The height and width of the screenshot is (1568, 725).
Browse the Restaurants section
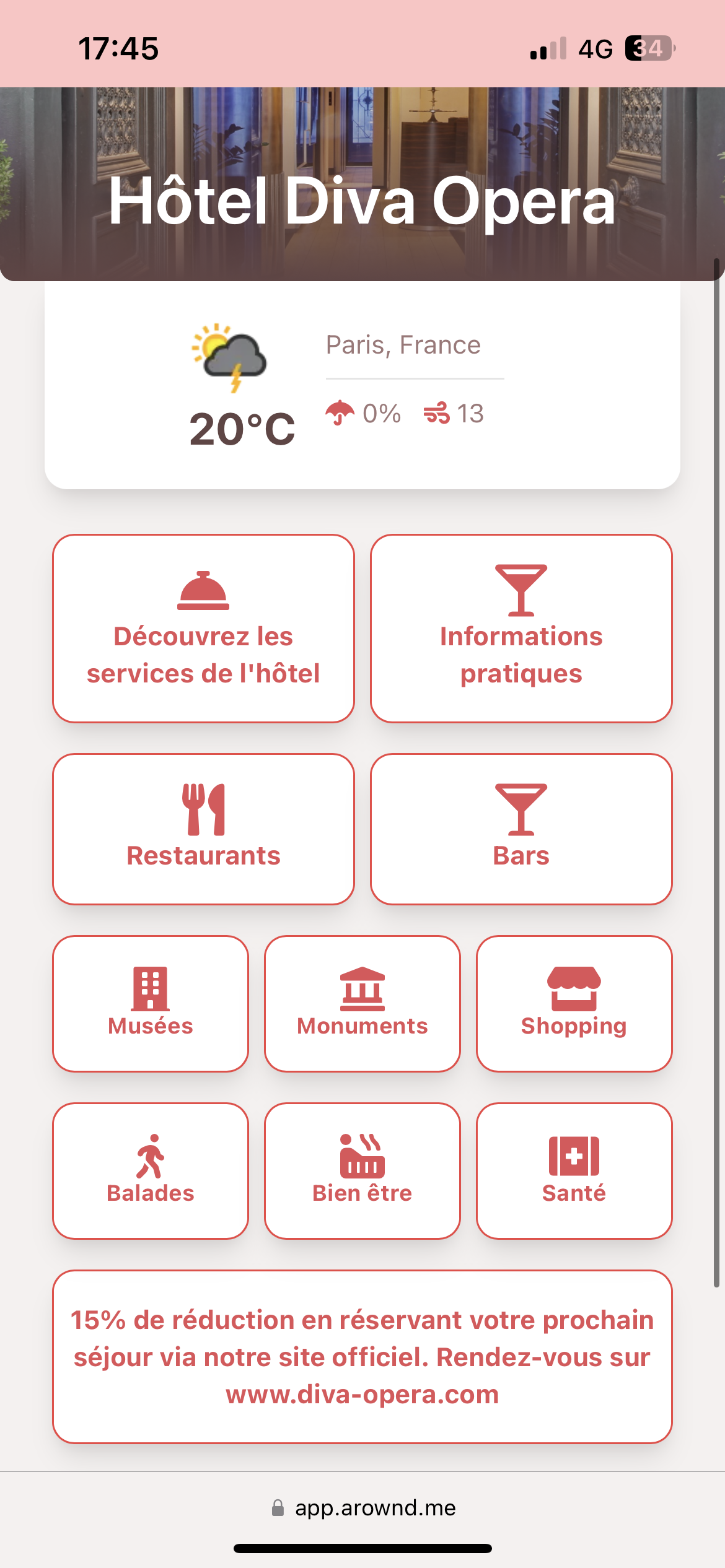[x=203, y=829]
